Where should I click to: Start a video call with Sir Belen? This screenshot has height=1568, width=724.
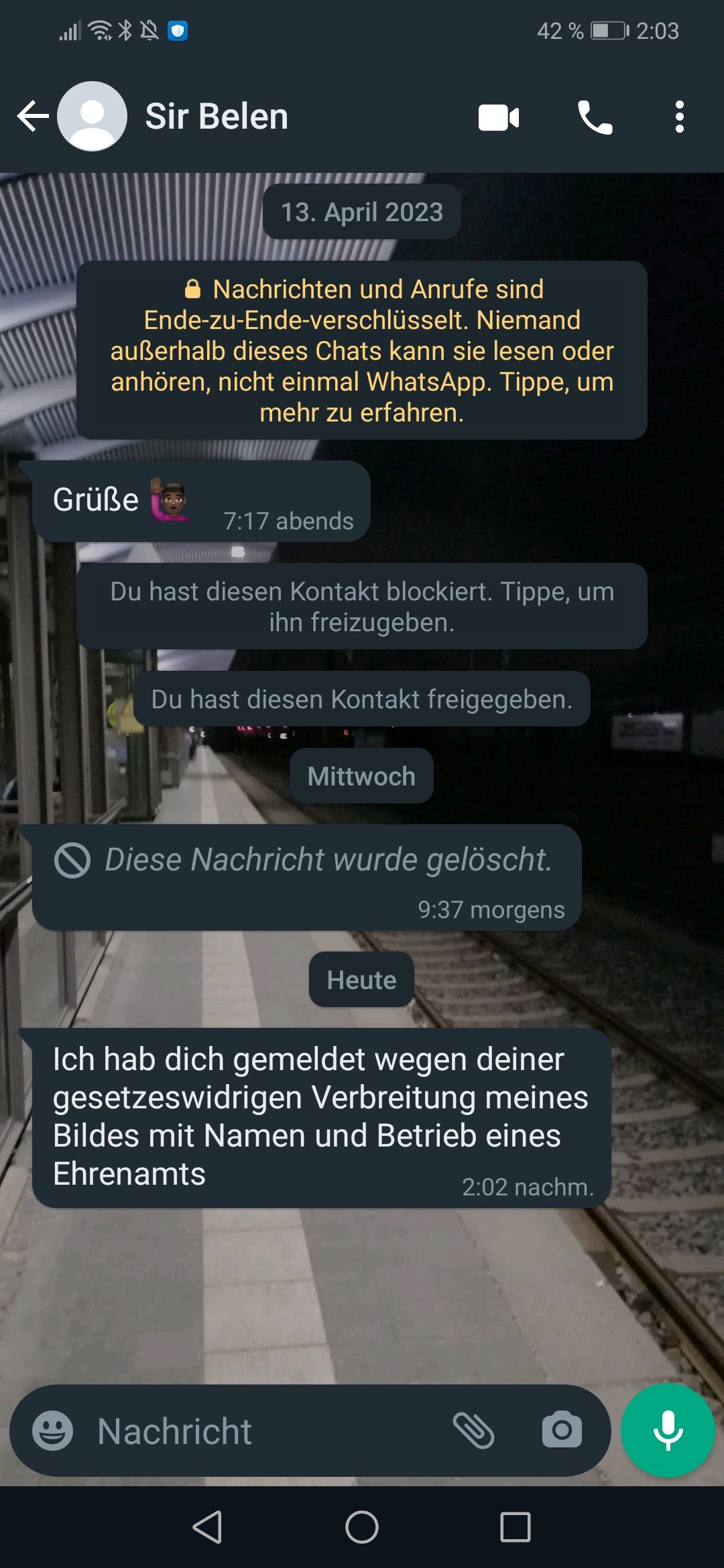coord(499,118)
